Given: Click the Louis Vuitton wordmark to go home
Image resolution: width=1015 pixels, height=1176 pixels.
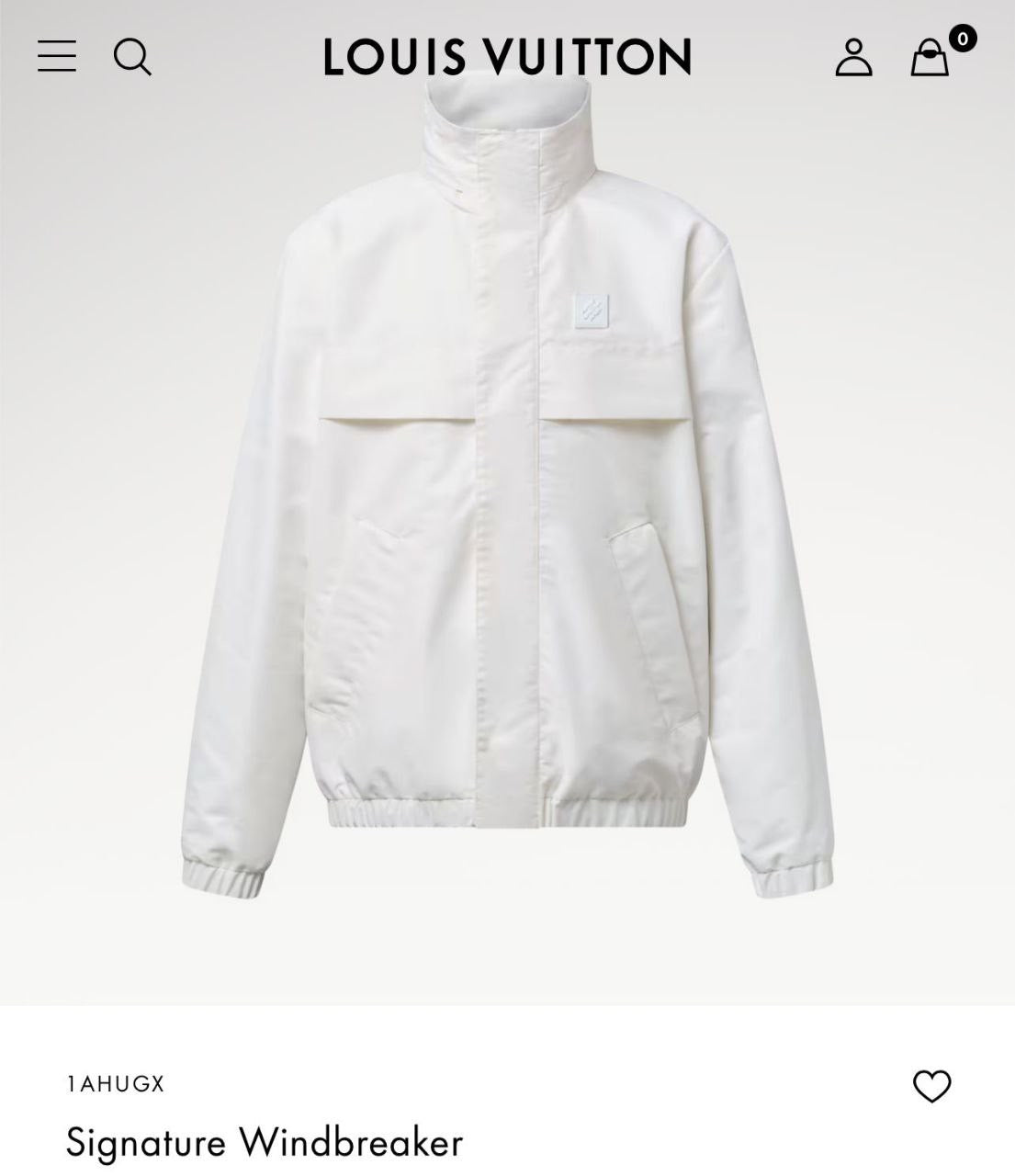Looking at the screenshot, I should (x=507, y=57).
